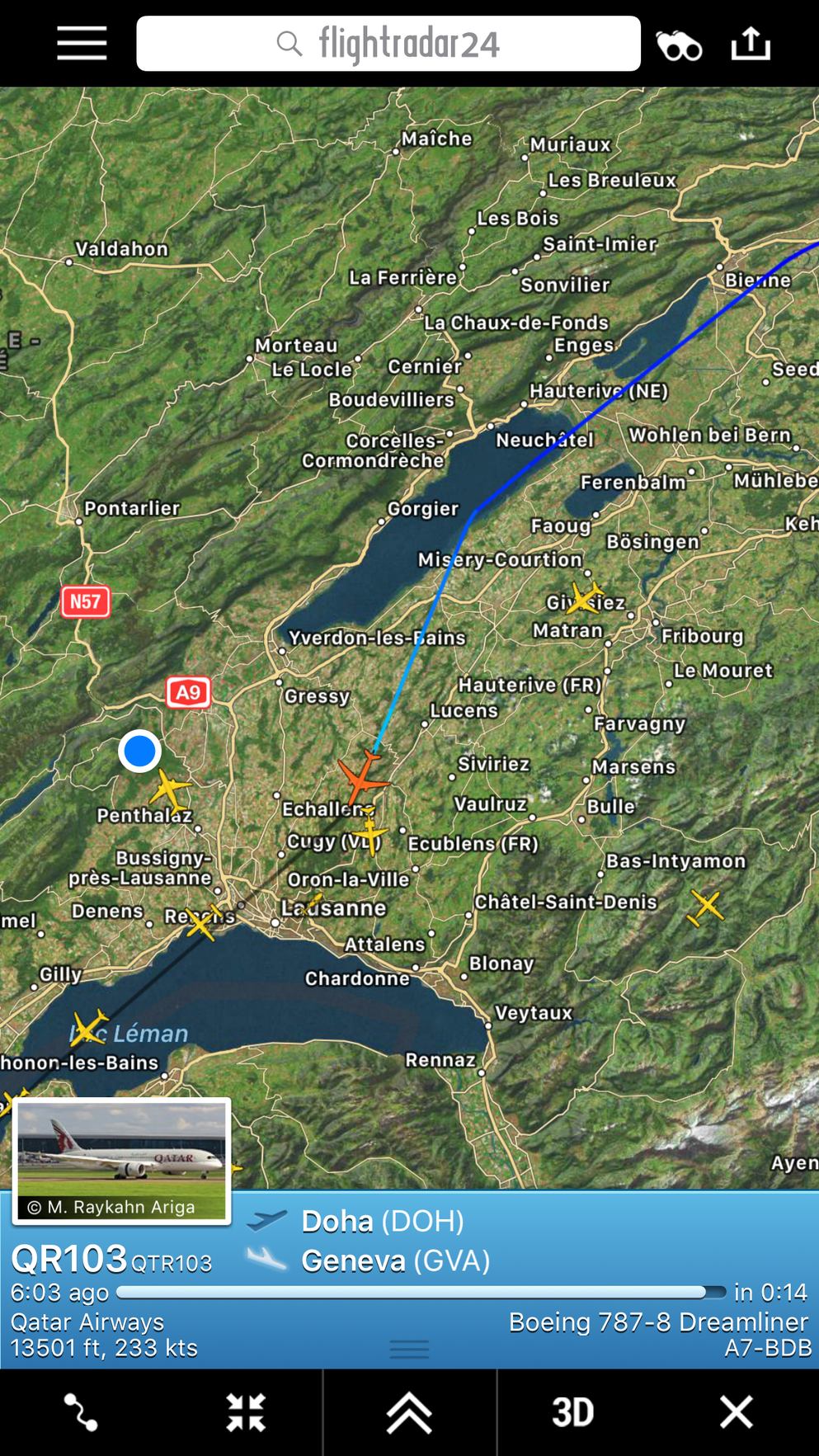This screenshot has width=819, height=1456.
Task: Expand flight details with double-chevron up
Action: tap(409, 1412)
